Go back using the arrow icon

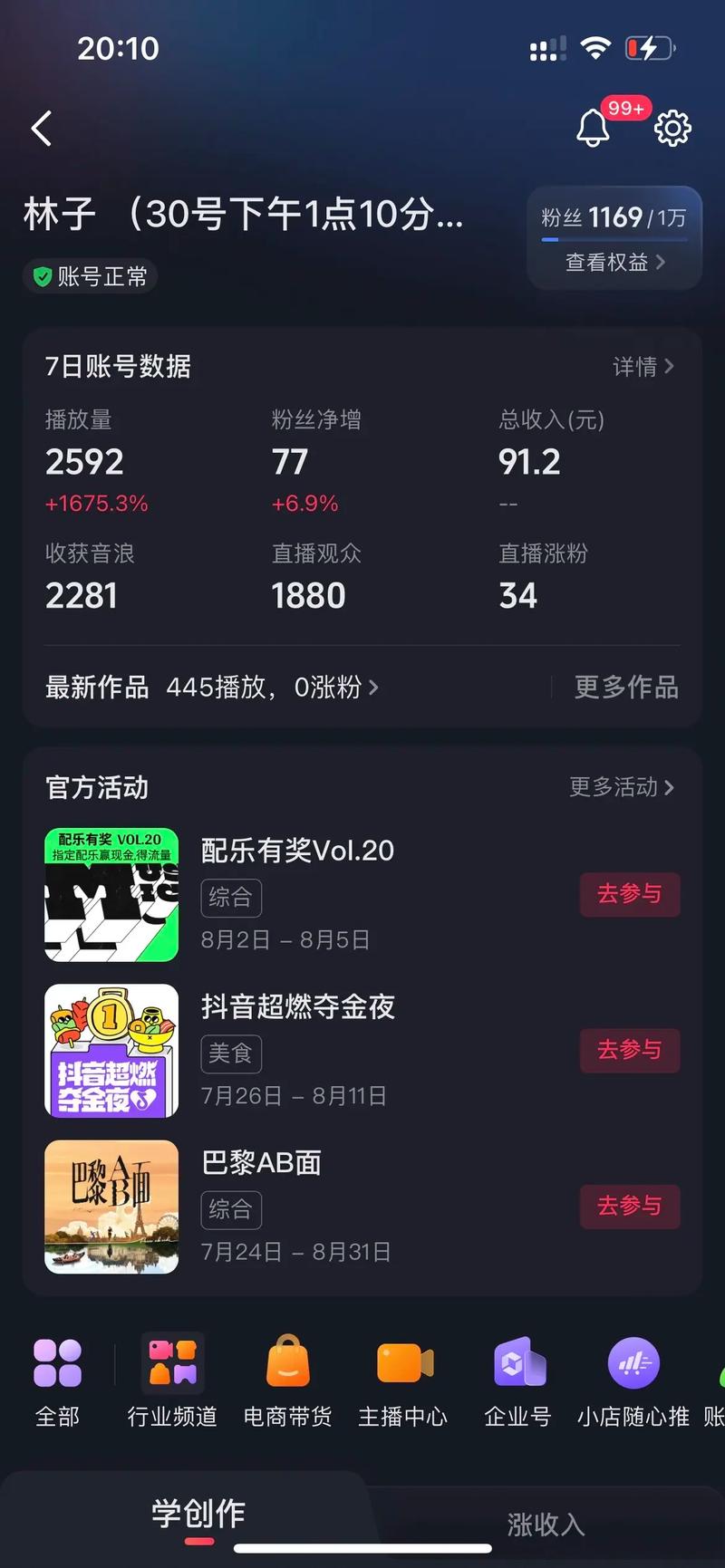click(42, 129)
